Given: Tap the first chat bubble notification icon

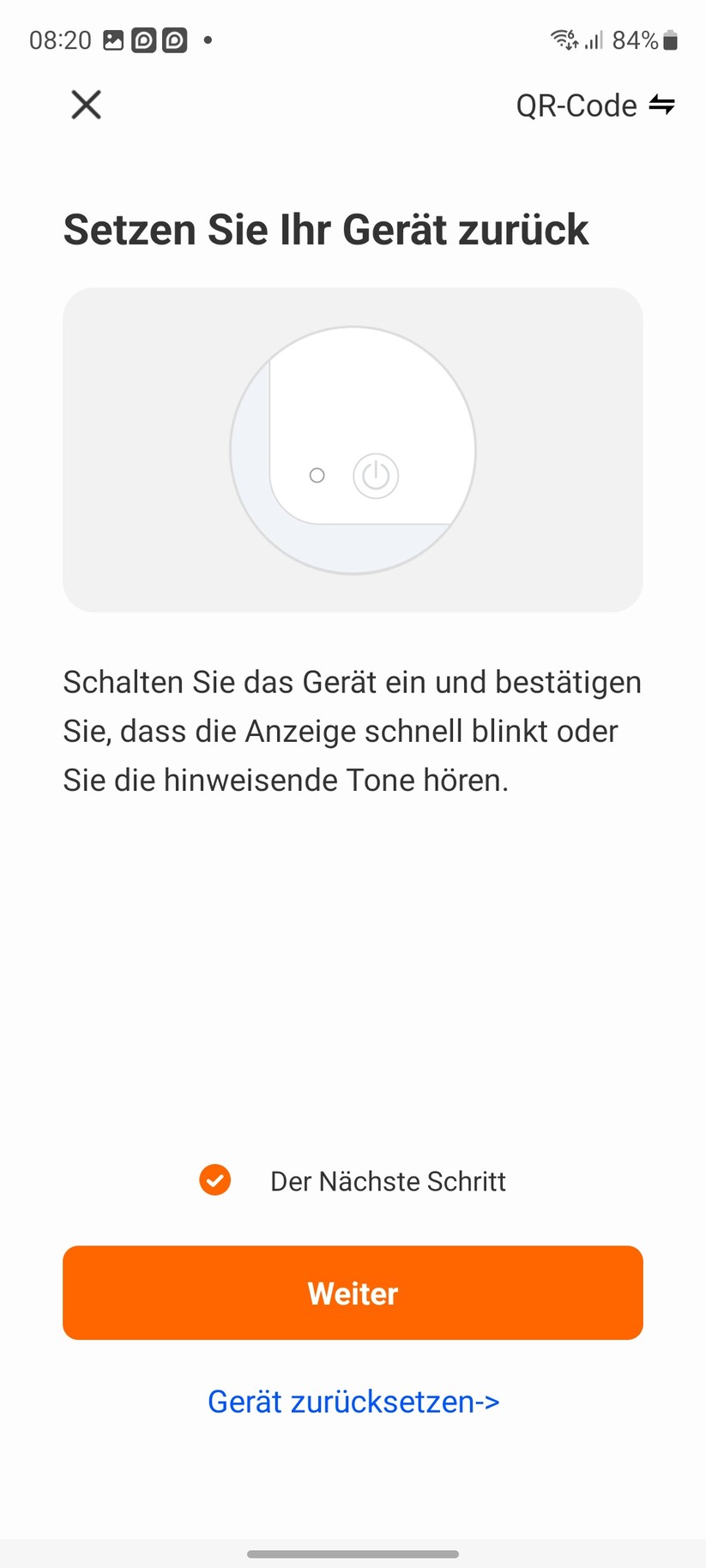Looking at the screenshot, I should tap(145, 39).
